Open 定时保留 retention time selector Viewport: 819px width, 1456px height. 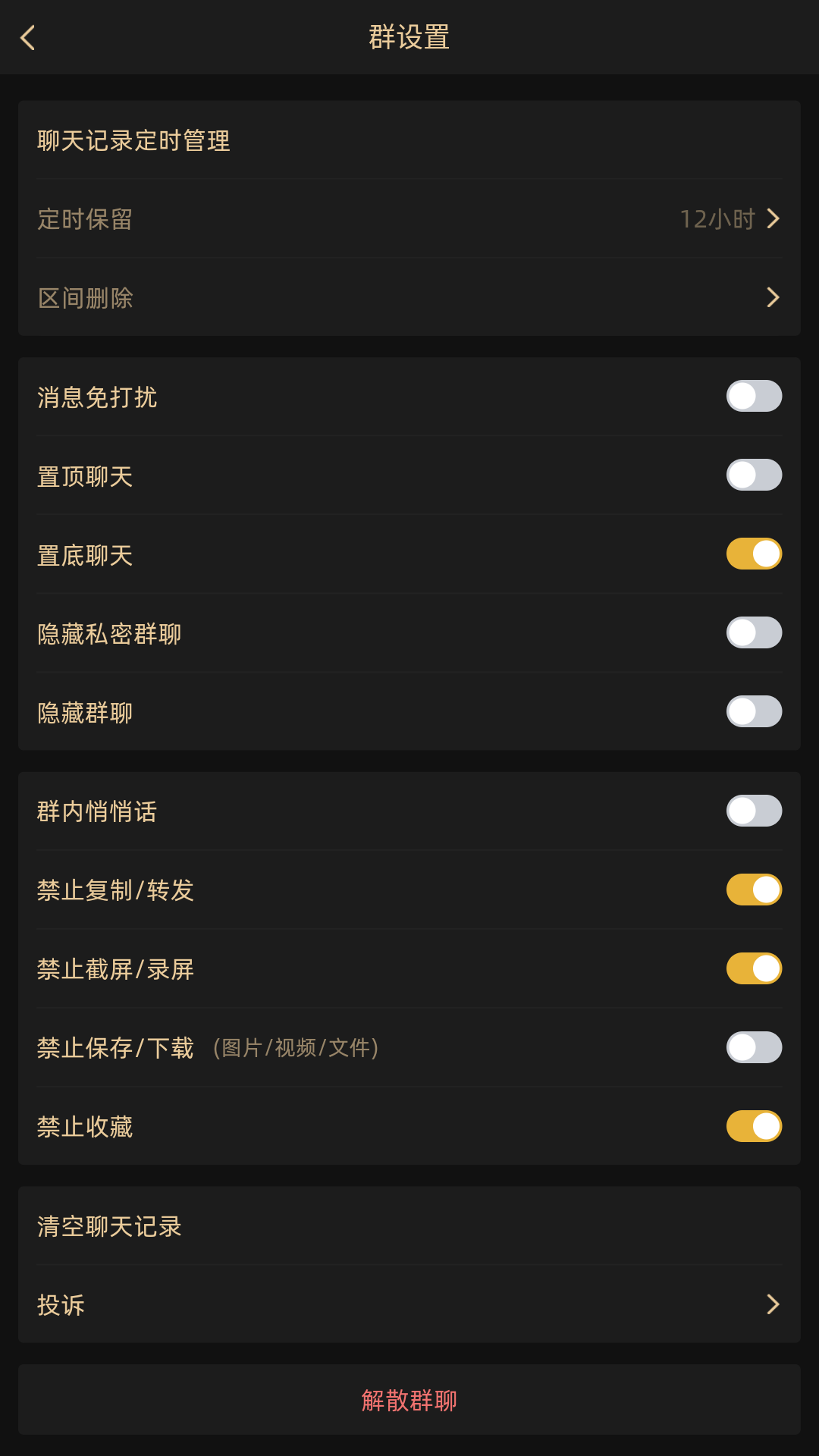tap(409, 219)
